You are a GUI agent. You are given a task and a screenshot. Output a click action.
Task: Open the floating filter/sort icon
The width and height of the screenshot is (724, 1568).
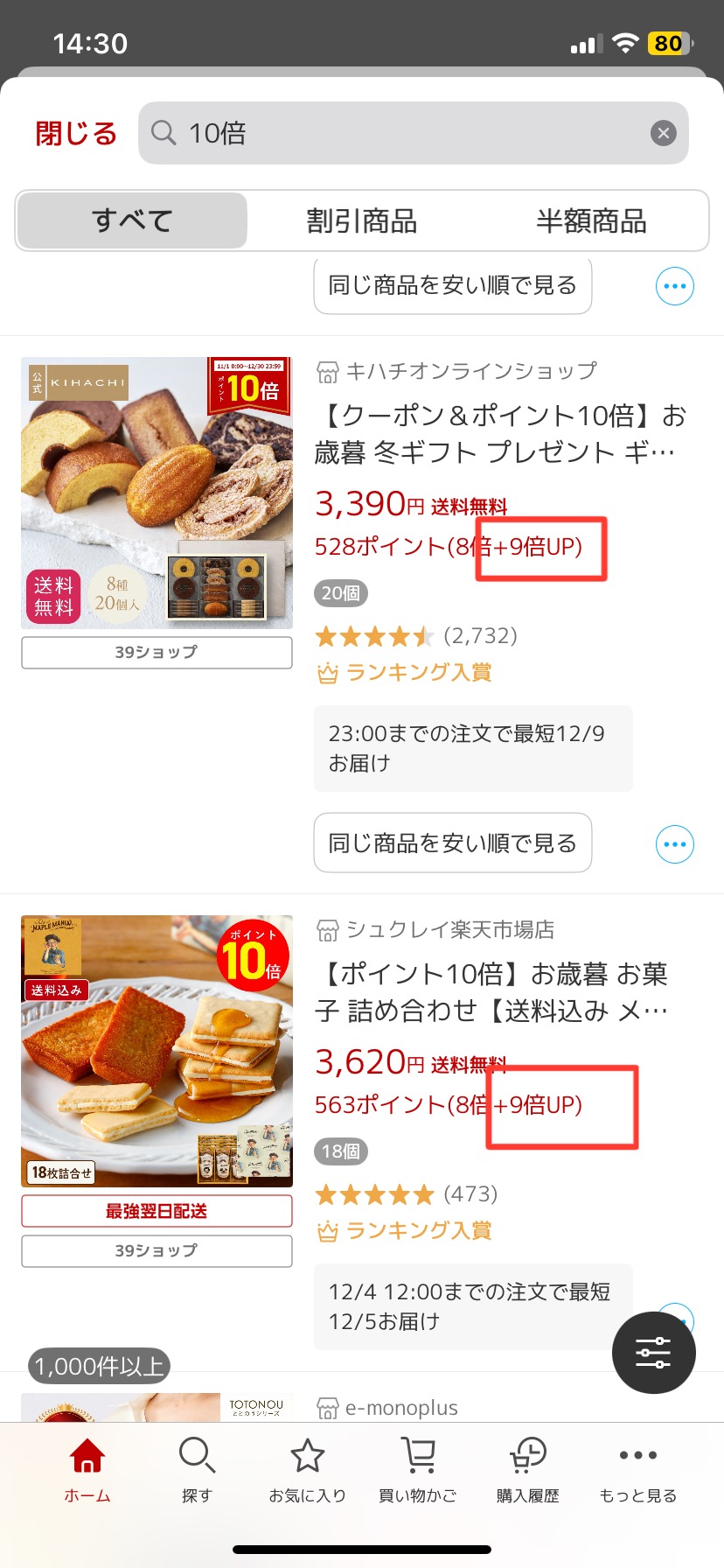coord(653,1352)
